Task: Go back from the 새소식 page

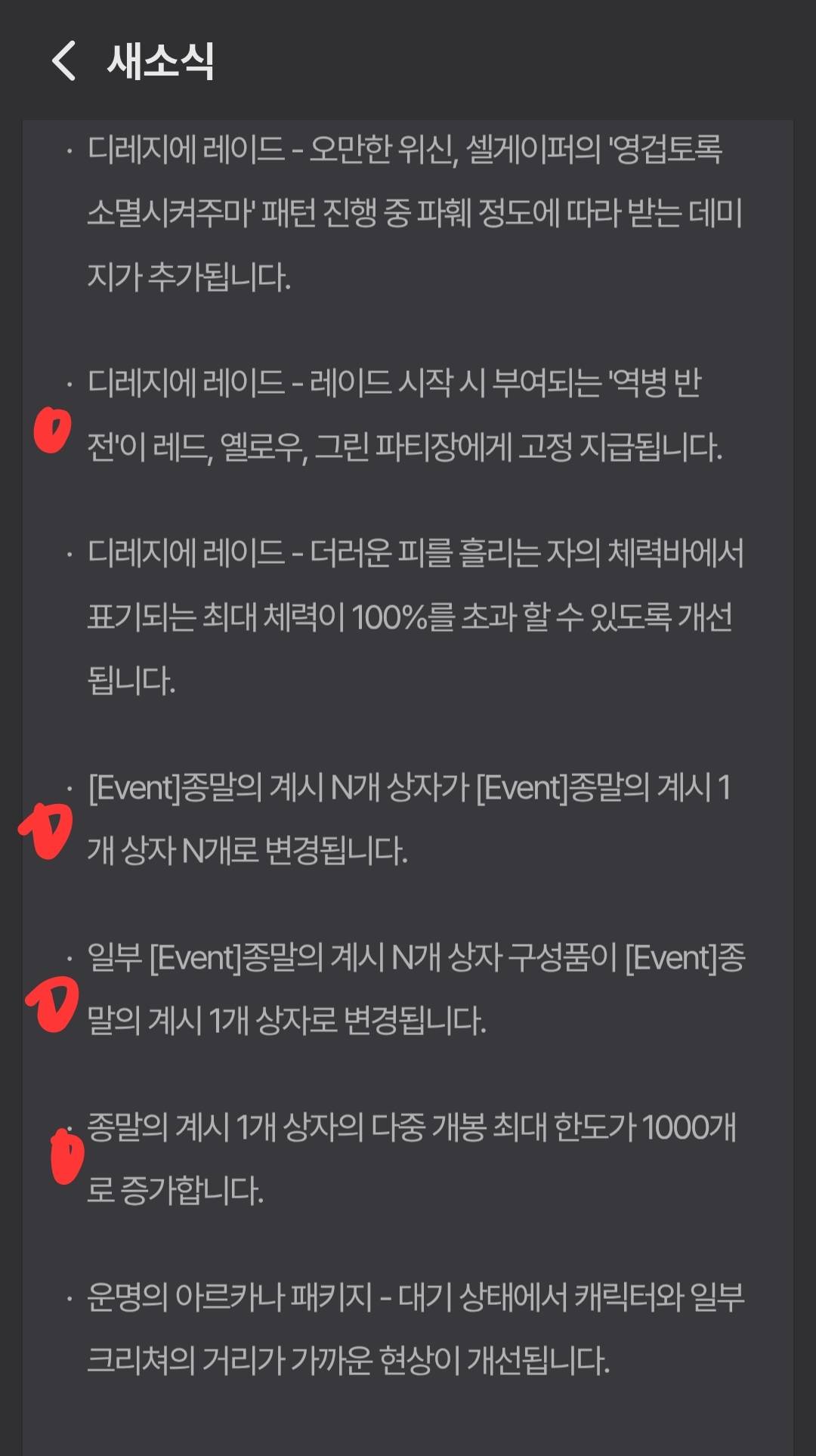Action: tap(64, 60)
